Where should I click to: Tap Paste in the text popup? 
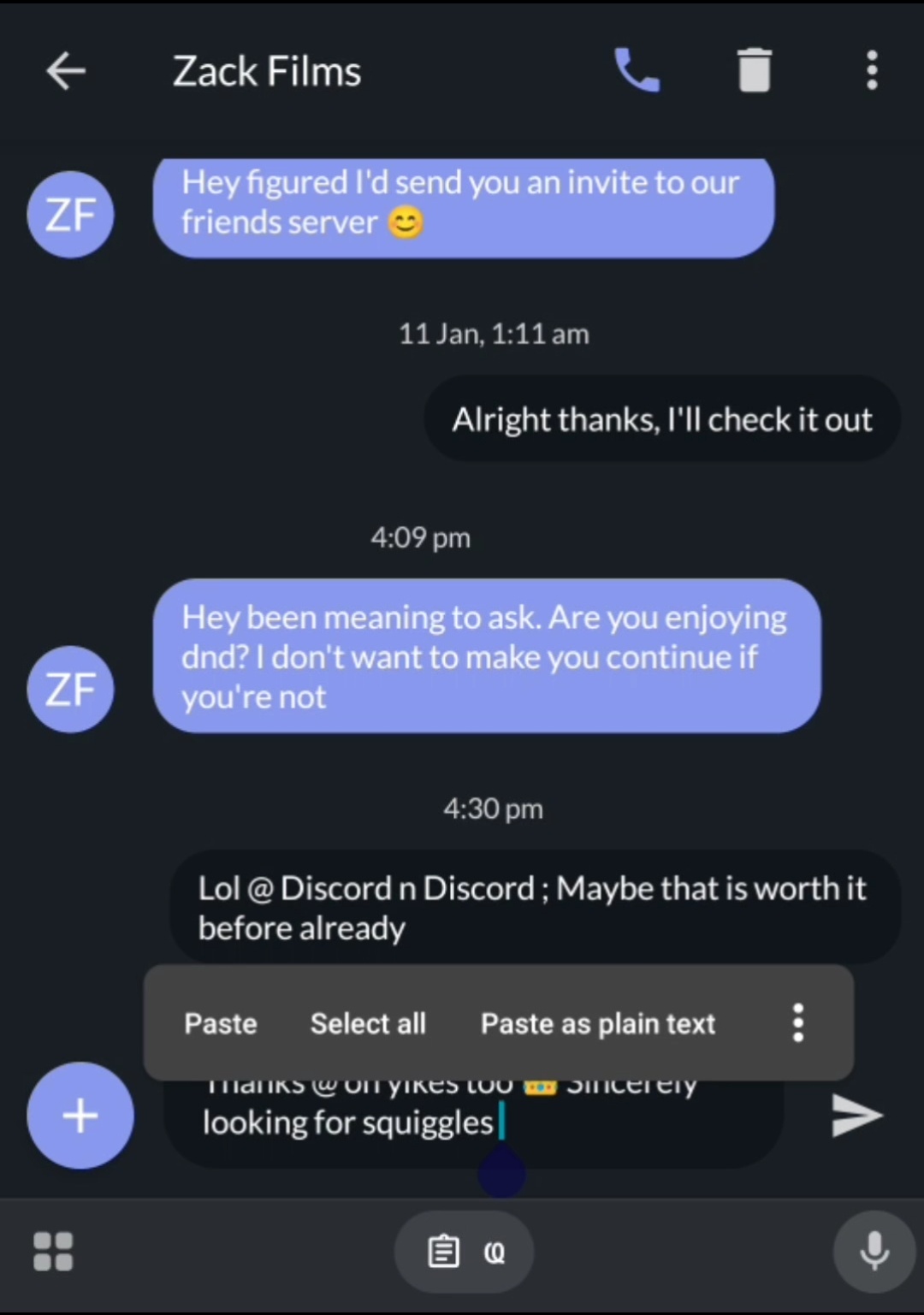[x=221, y=1023]
